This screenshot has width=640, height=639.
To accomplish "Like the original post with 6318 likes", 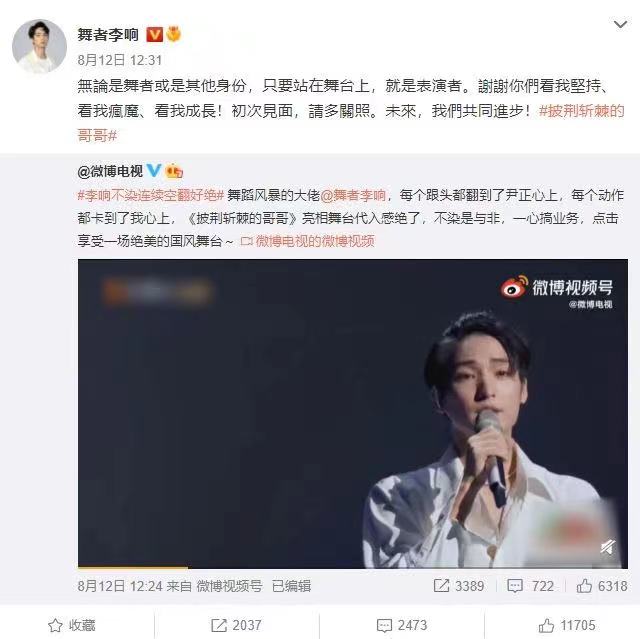I will [601, 587].
